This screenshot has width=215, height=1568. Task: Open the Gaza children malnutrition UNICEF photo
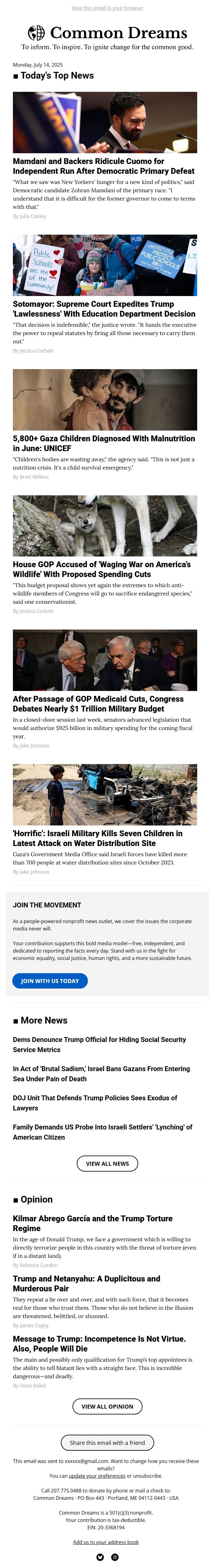[x=105, y=399]
